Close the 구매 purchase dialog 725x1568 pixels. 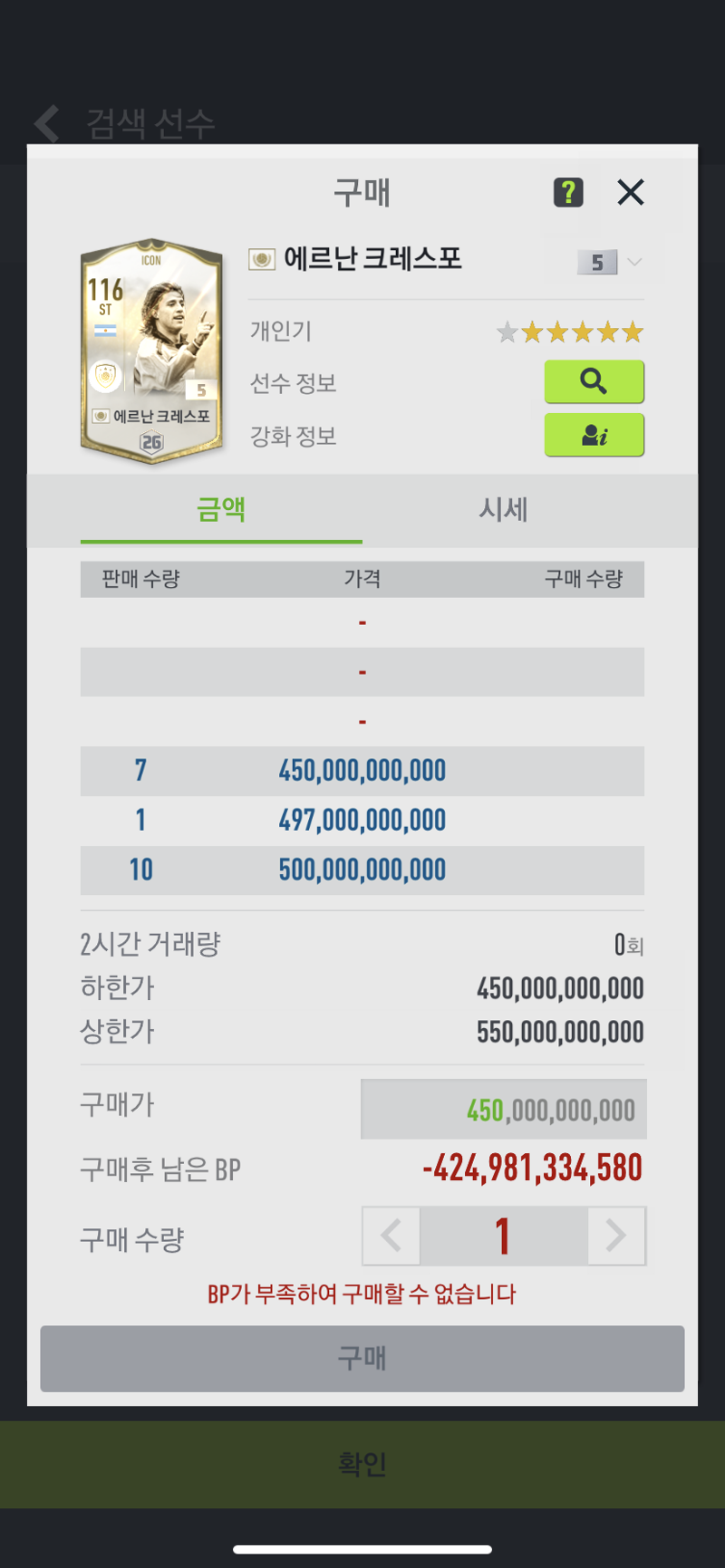(x=631, y=192)
